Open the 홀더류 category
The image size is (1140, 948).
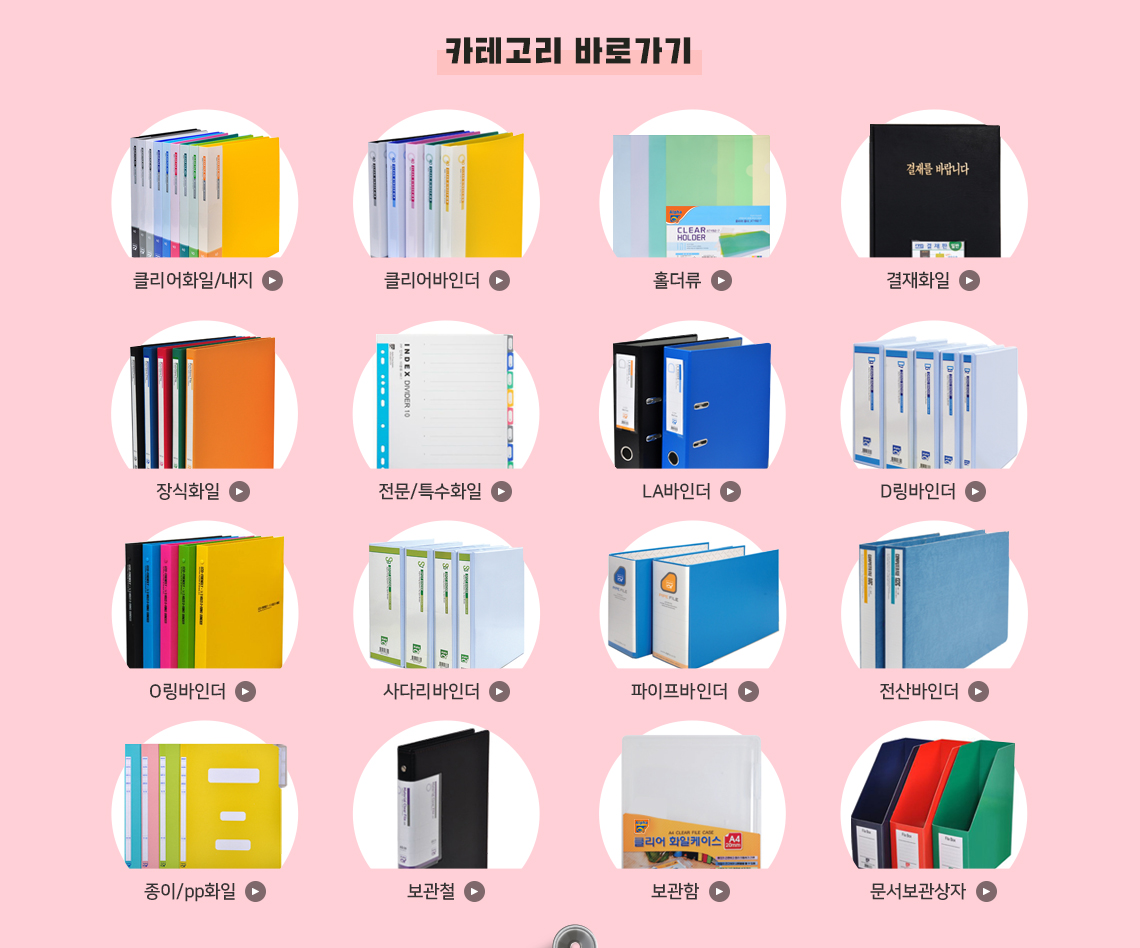(x=691, y=281)
